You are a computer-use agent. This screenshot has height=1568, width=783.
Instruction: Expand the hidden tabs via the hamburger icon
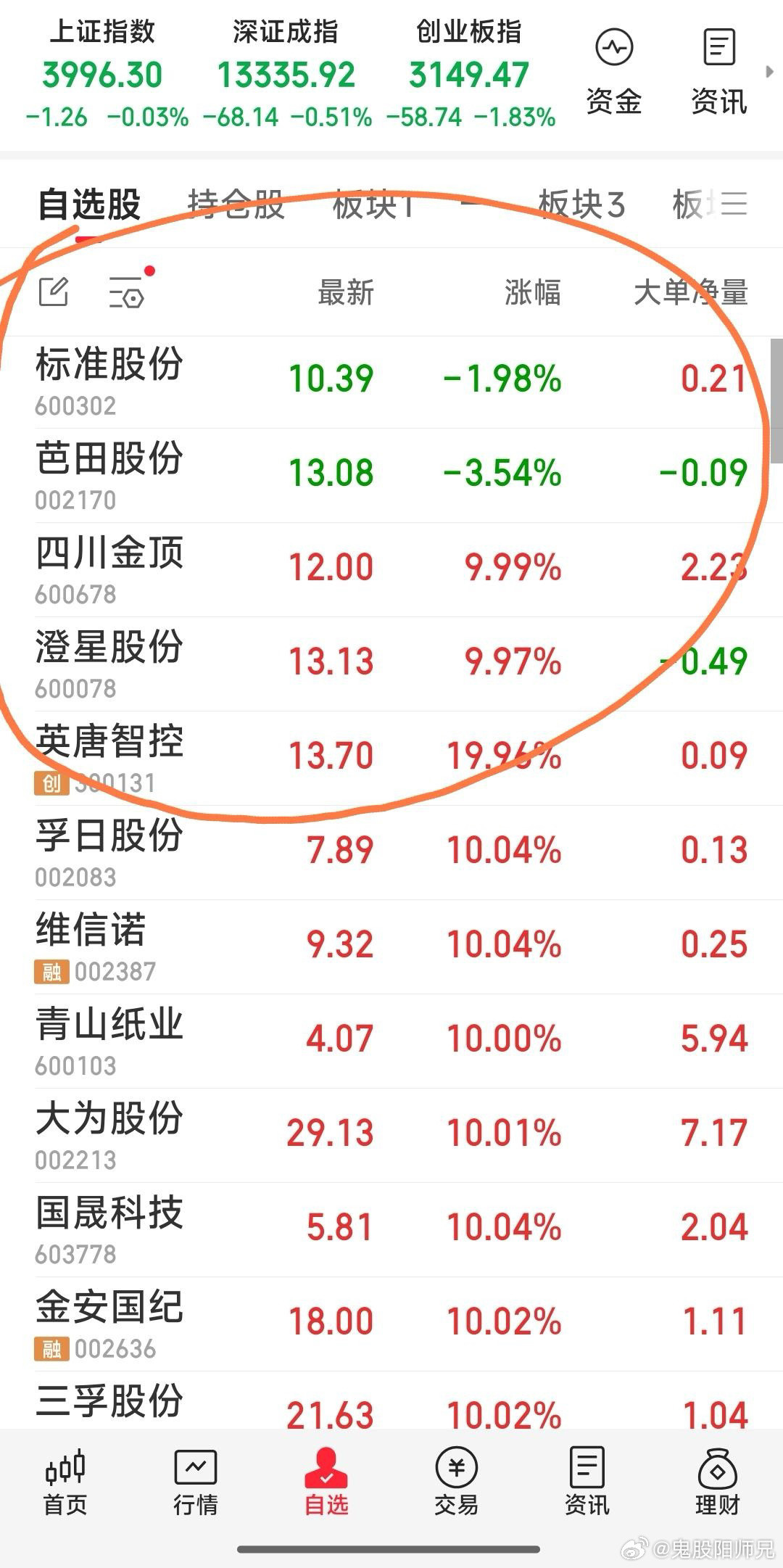736,205
